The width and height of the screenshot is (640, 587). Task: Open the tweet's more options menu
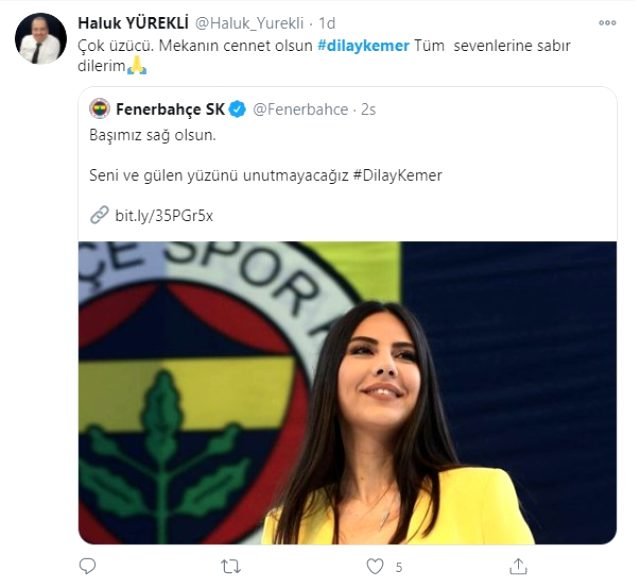(607, 21)
